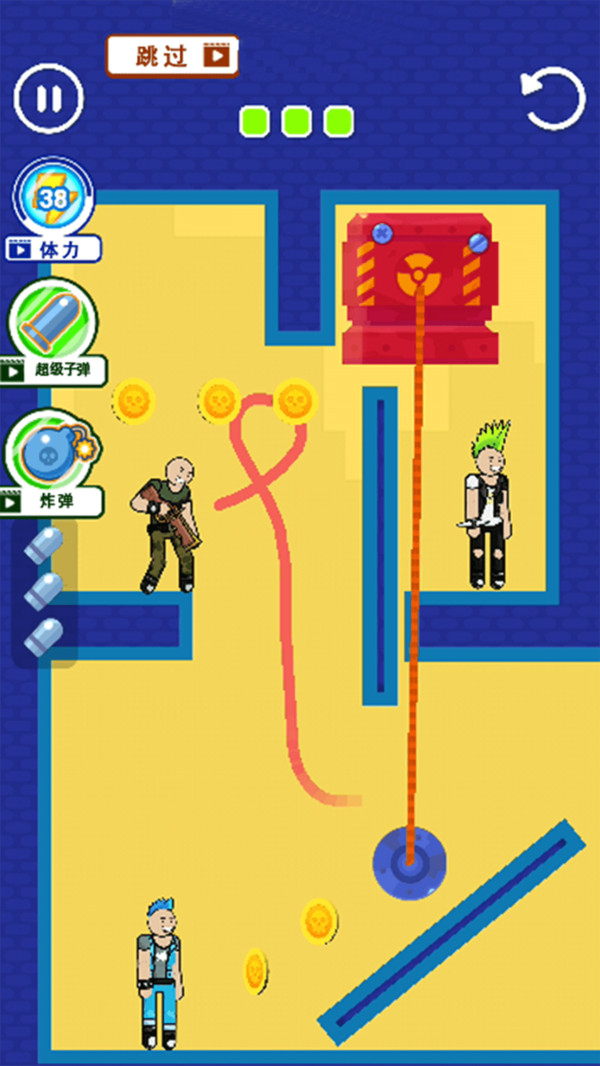Get more 体力 stamina via video
This screenshot has height=1066, width=600.
point(53,211)
